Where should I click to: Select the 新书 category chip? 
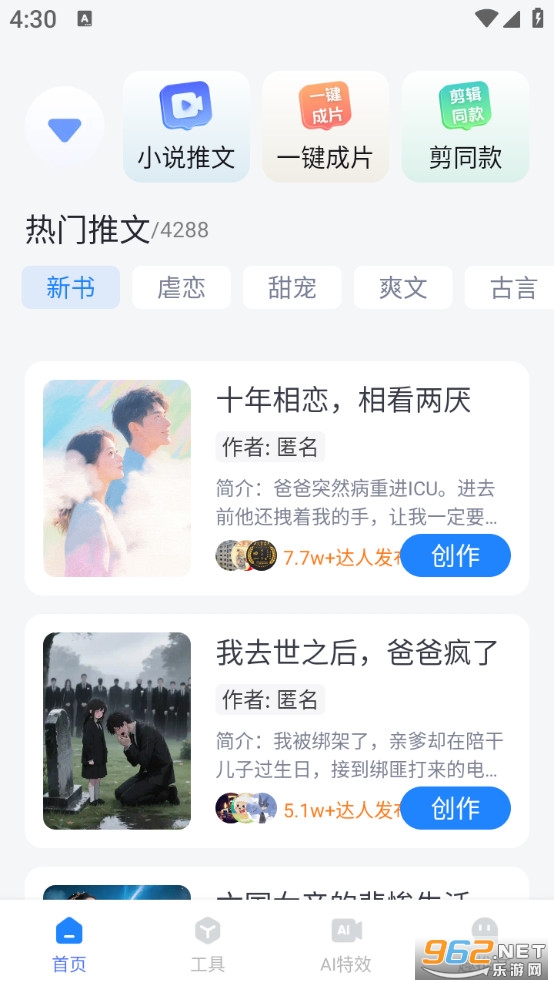70,287
